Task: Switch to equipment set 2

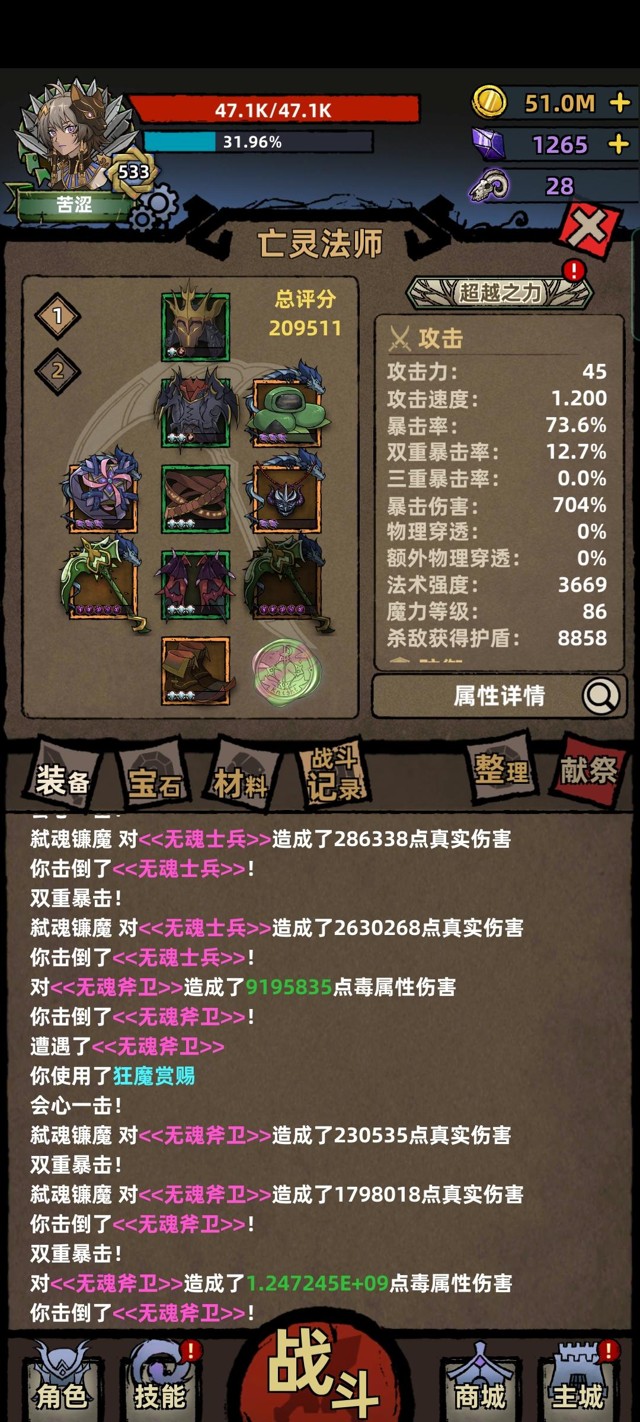Action: (58, 371)
